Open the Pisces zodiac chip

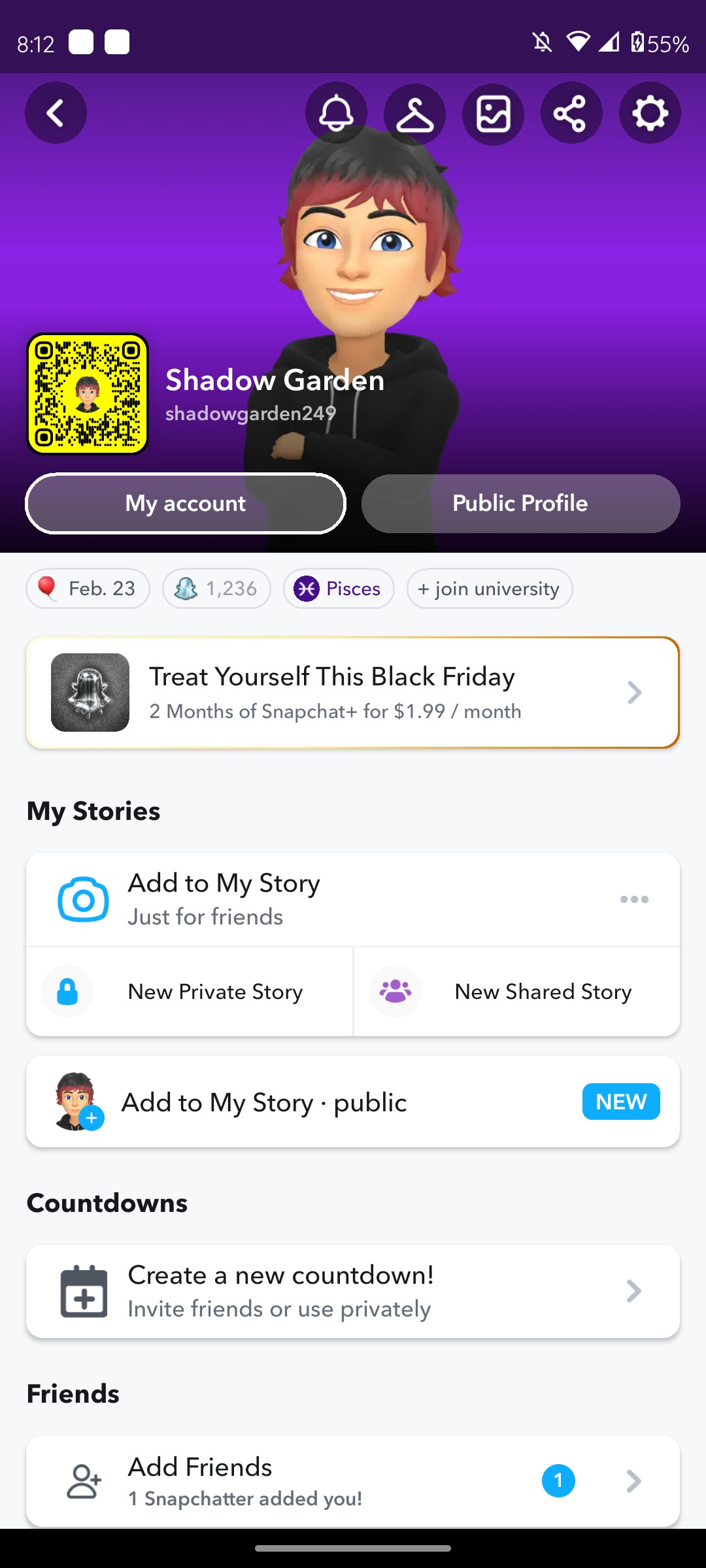tap(339, 589)
